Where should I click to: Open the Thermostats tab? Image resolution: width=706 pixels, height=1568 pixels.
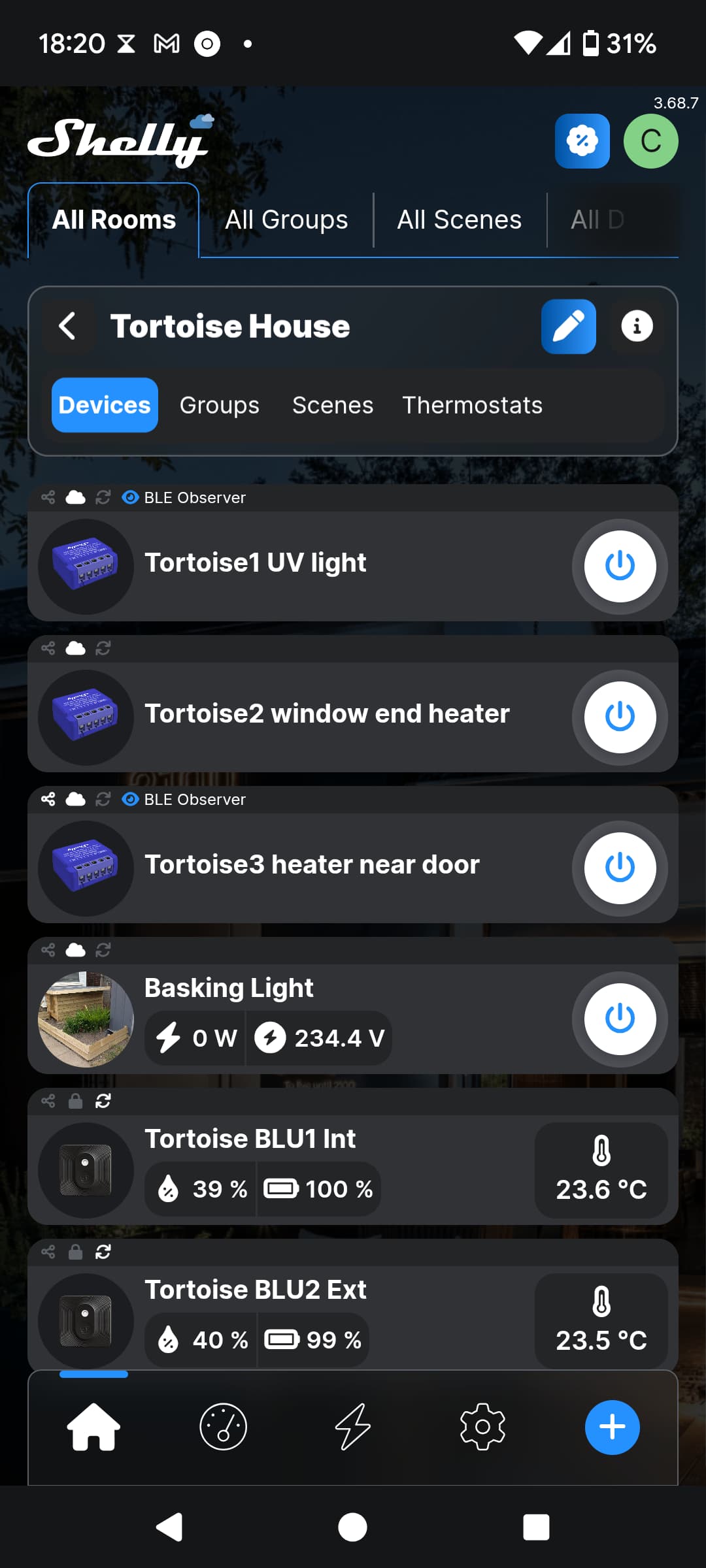pos(472,405)
